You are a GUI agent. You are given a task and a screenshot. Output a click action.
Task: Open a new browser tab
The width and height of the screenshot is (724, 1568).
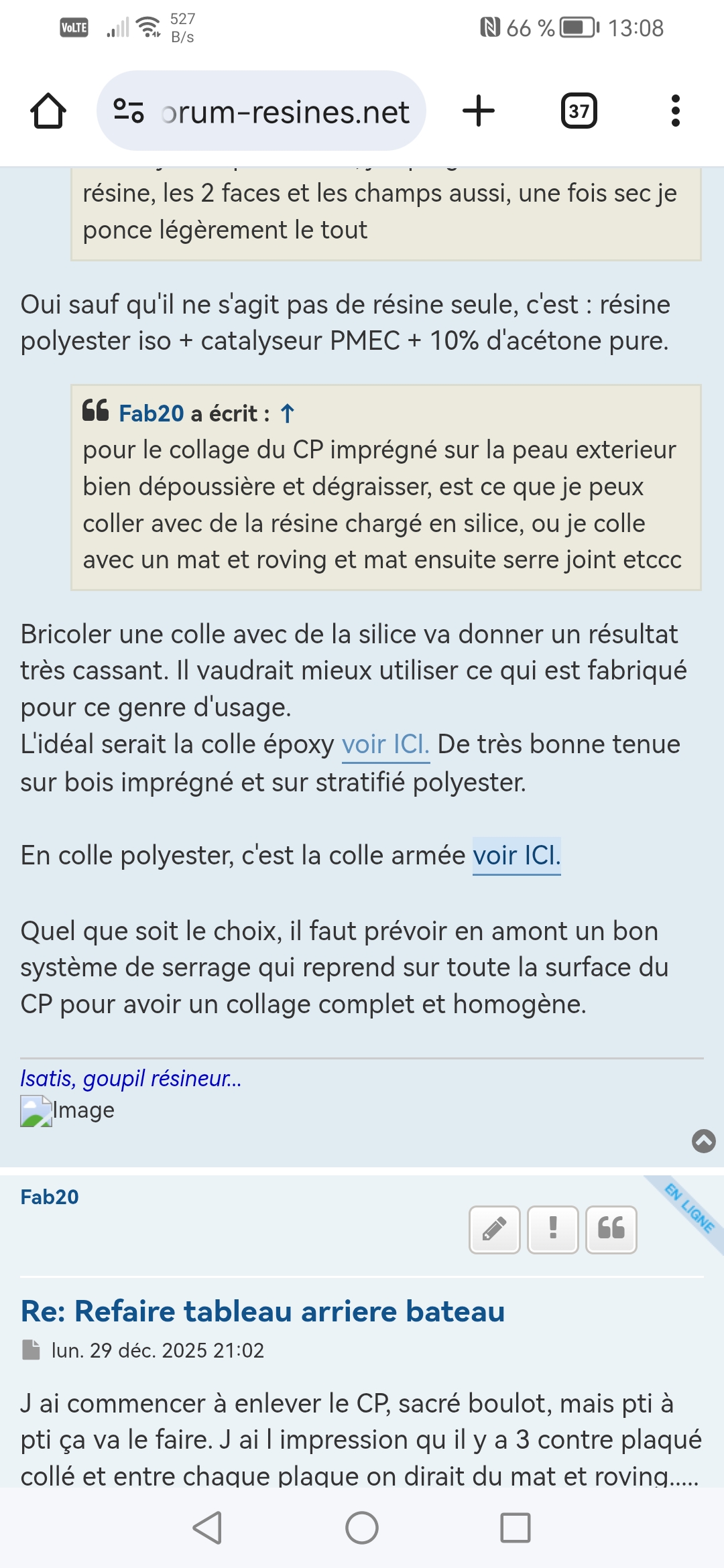[x=479, y=111]
